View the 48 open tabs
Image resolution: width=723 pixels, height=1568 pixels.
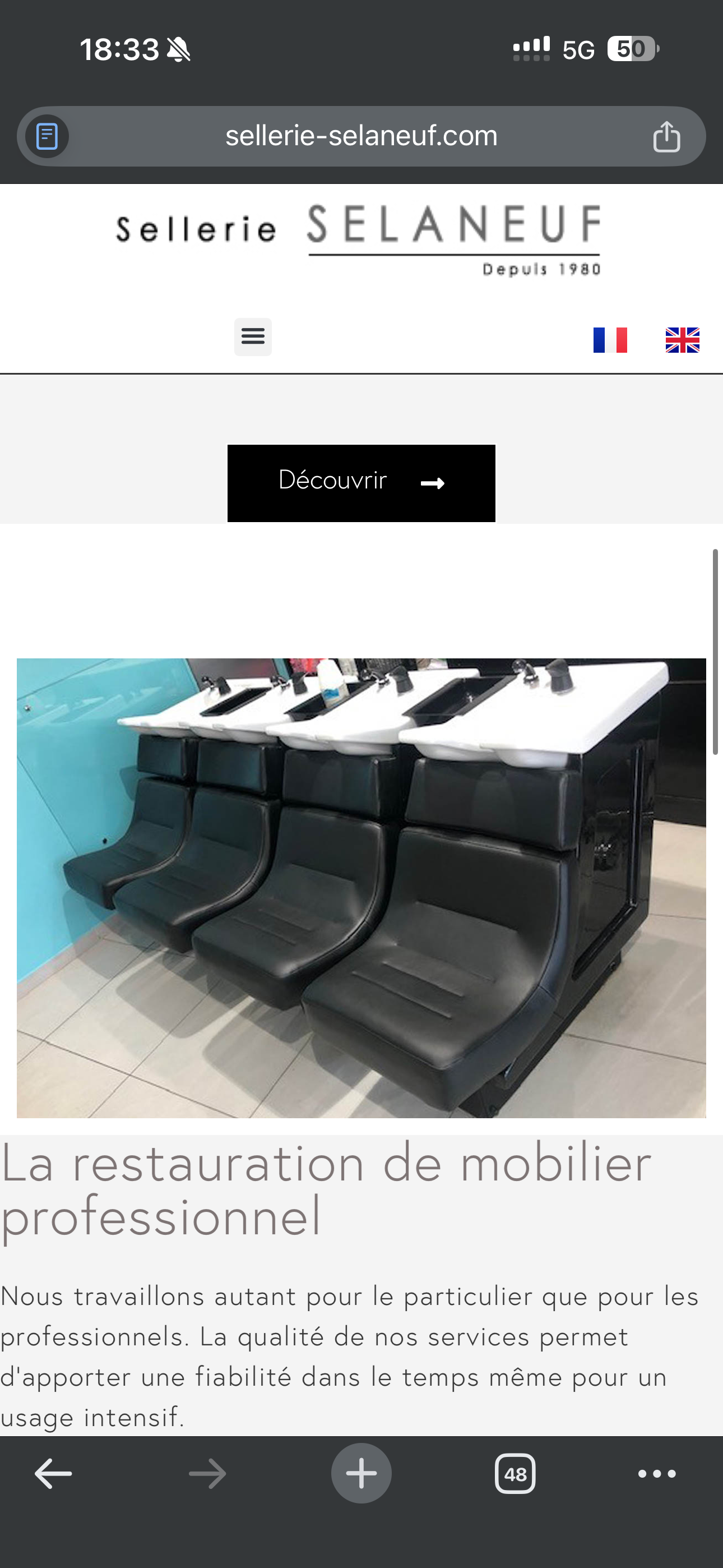[x=515, y=1474]
